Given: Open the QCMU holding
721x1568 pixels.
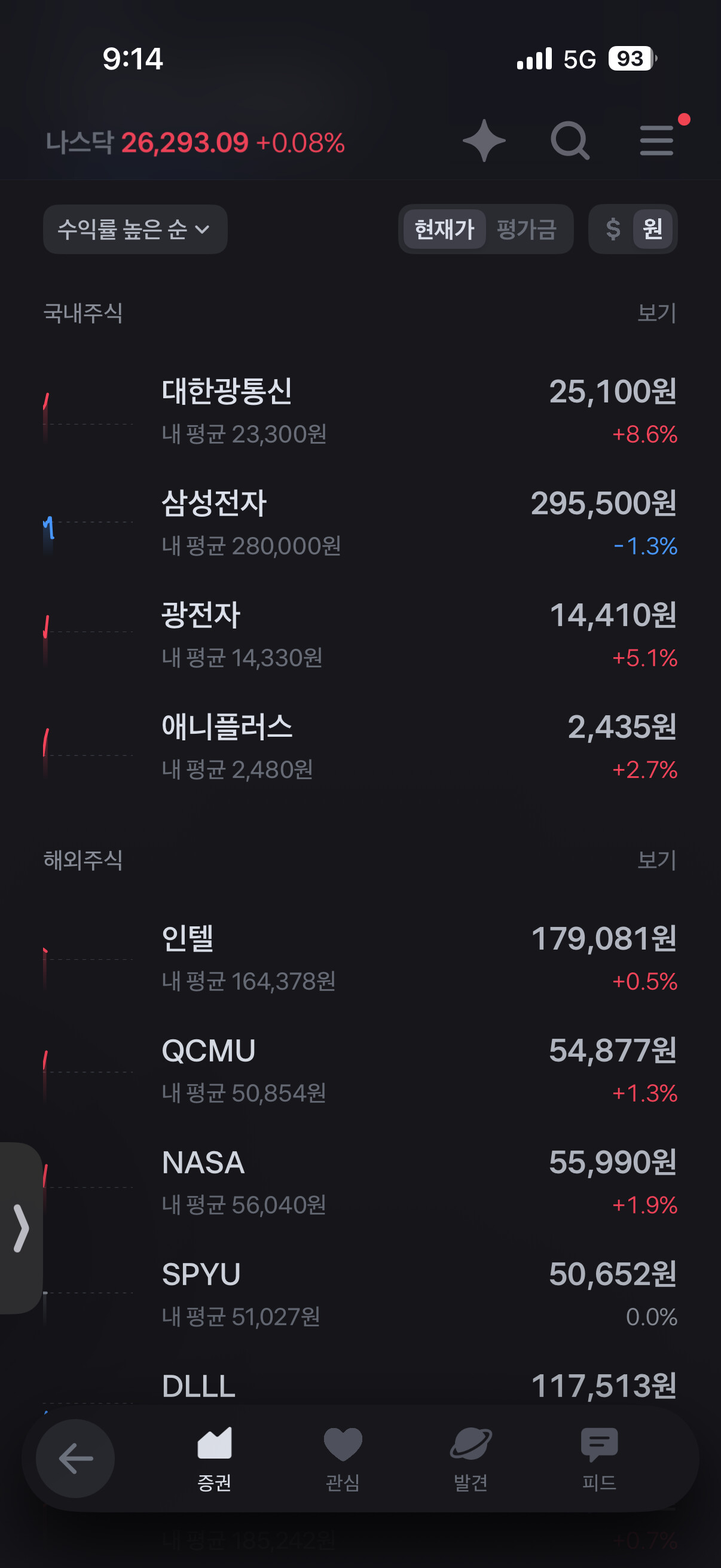Looking at the screenshot, I should click(x=360, y=1070).
